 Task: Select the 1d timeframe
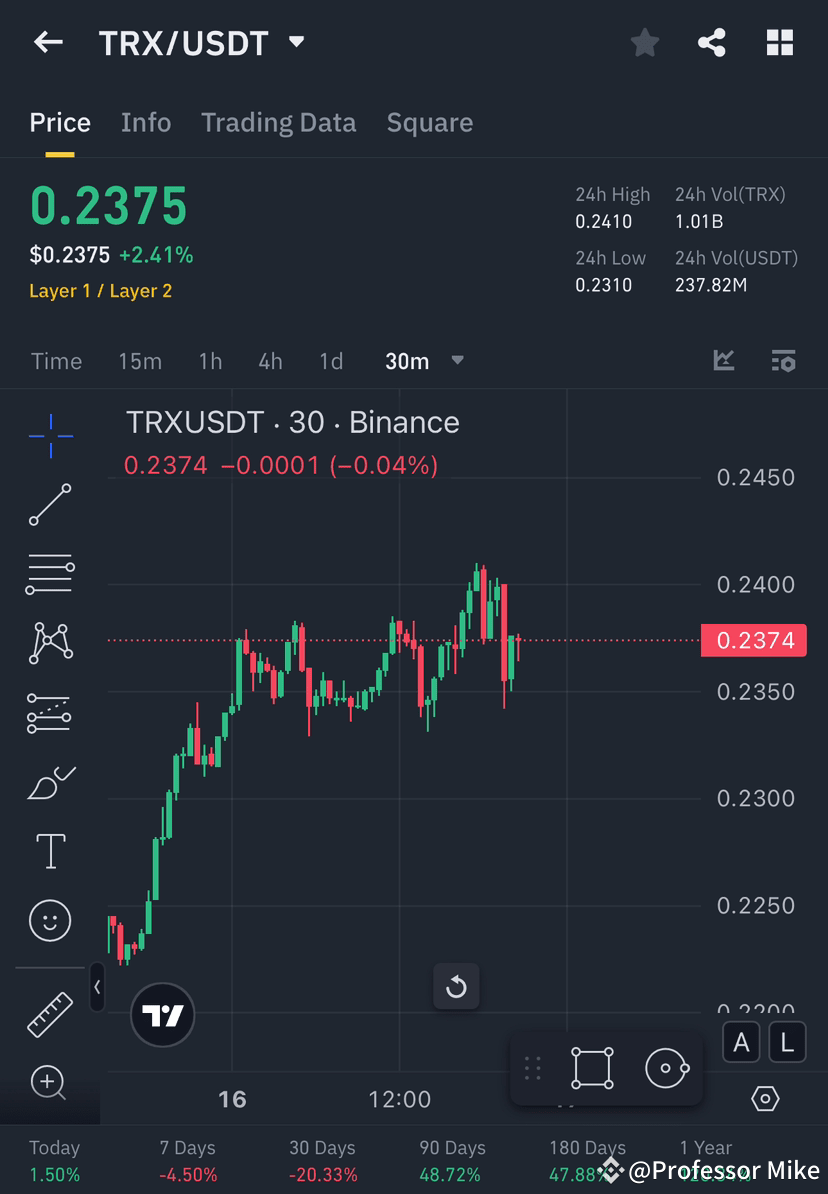[x=331, y=361]
